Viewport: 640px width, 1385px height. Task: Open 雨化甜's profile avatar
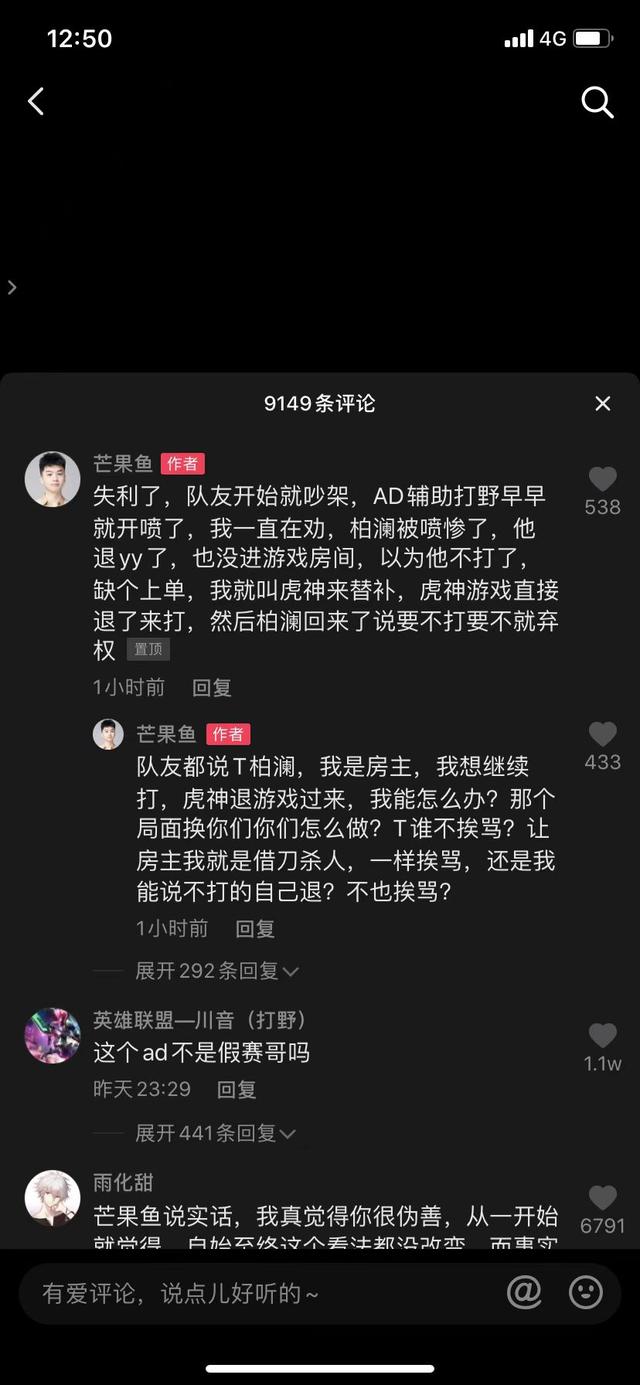click(52, 1198)
